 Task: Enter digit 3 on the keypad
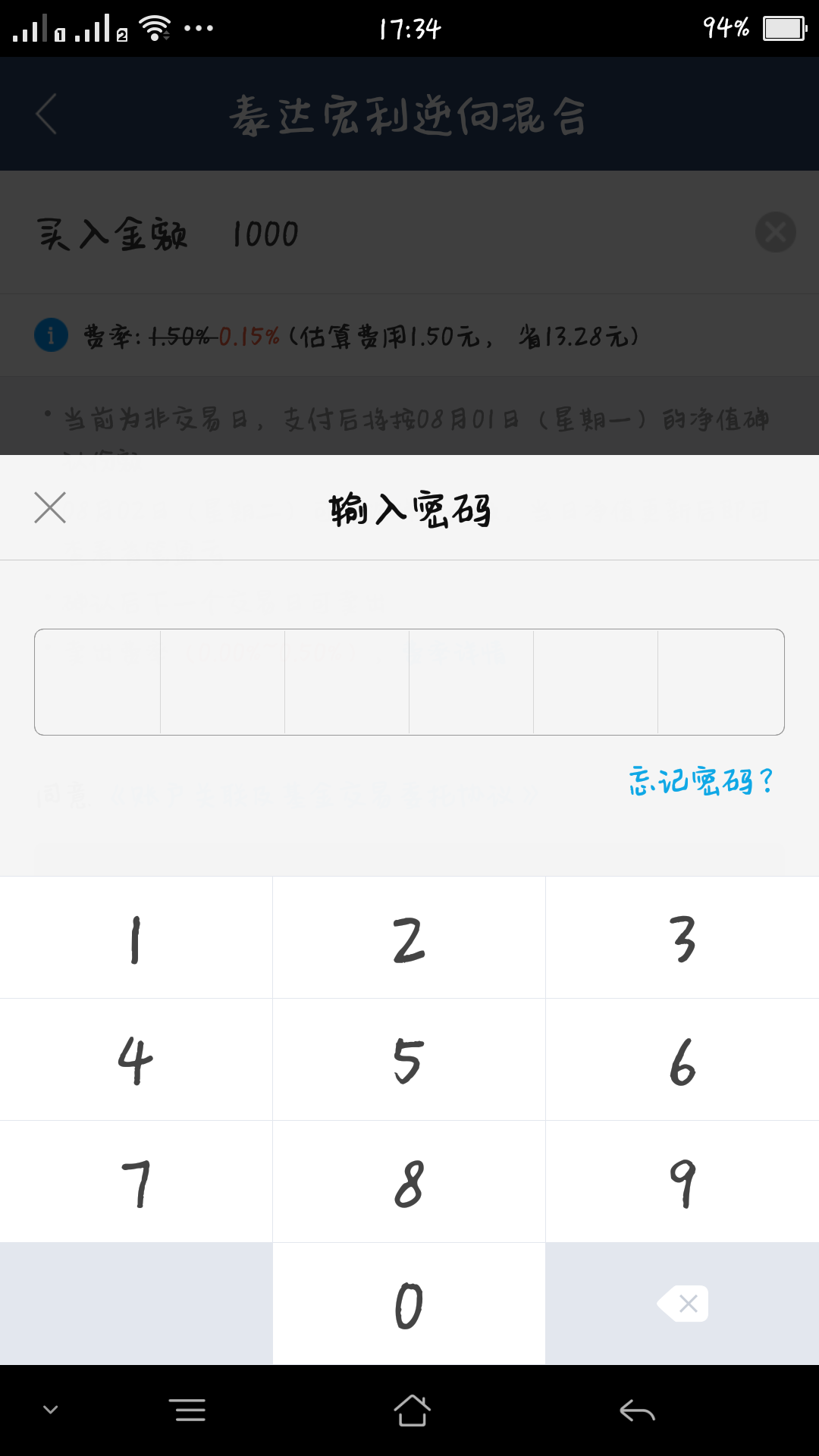point(682,937)
